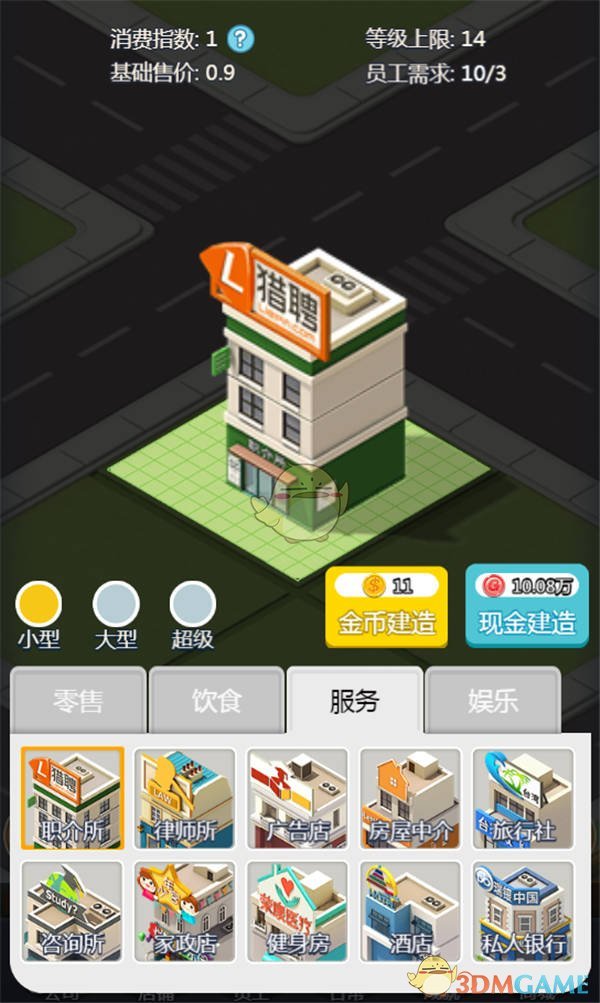Viewport: 600px width, 1003px height.
Task: Build with coins via 金币建造
Action: pyautogui.click(x=386, y=607)
